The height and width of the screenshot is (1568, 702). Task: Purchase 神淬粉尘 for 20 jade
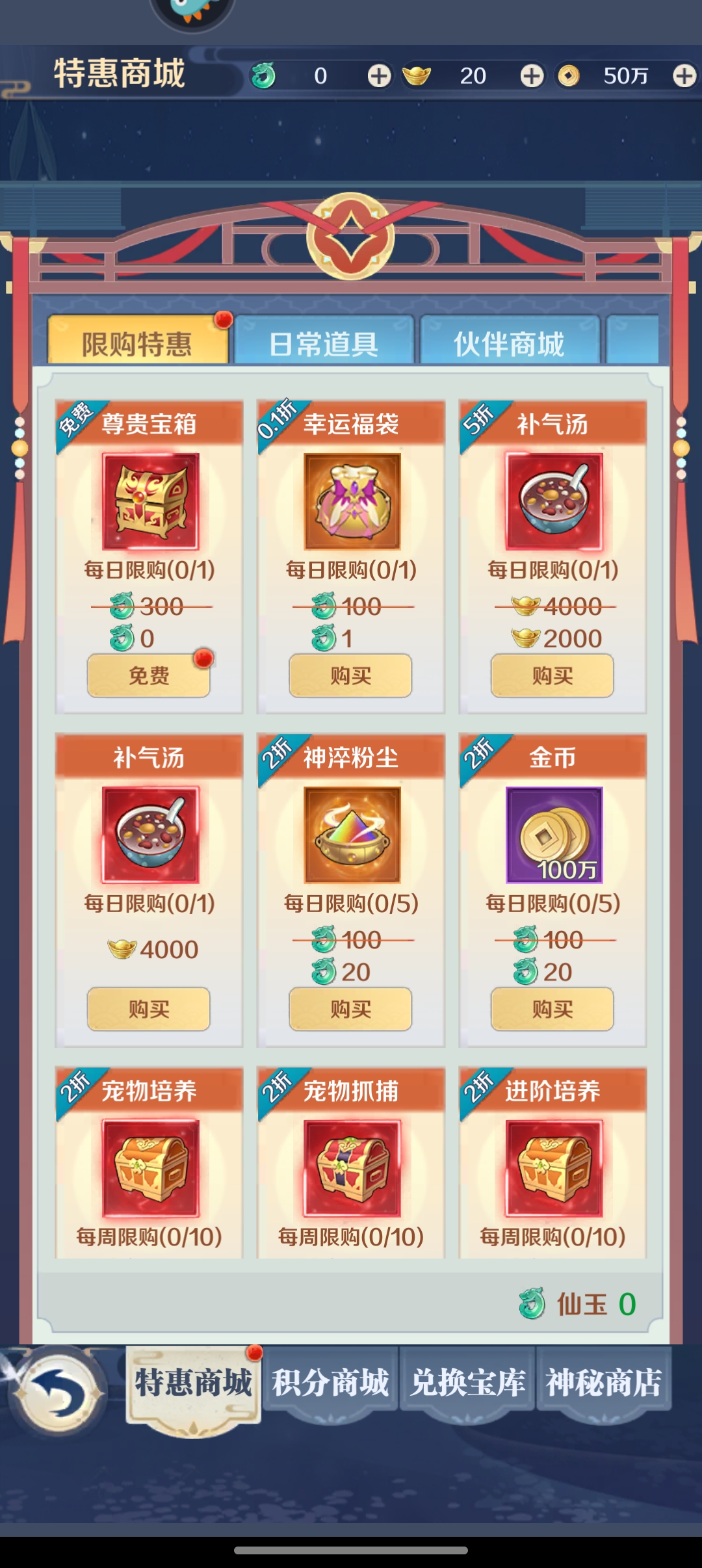click(x=350, y=1009)
